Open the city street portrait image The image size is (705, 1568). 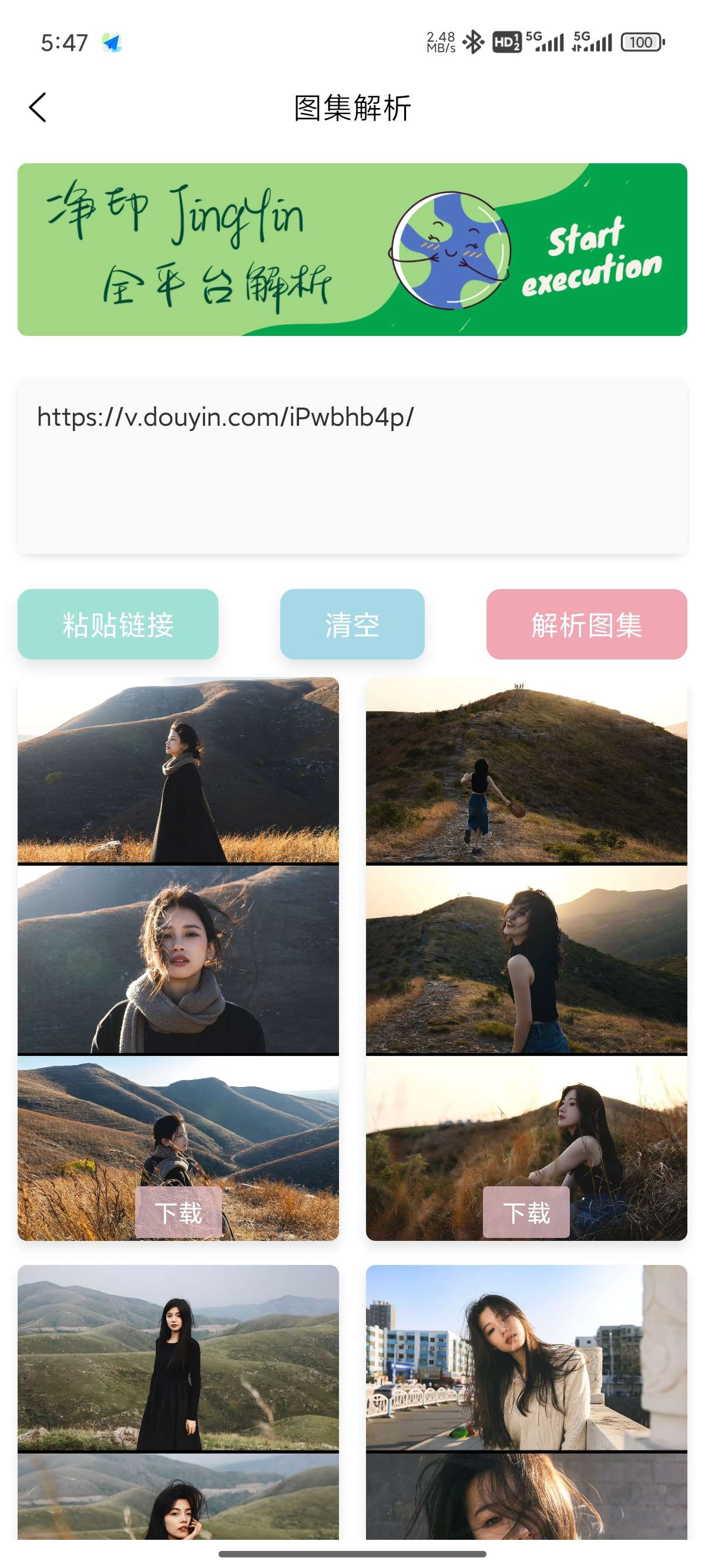click(526, 1357)
